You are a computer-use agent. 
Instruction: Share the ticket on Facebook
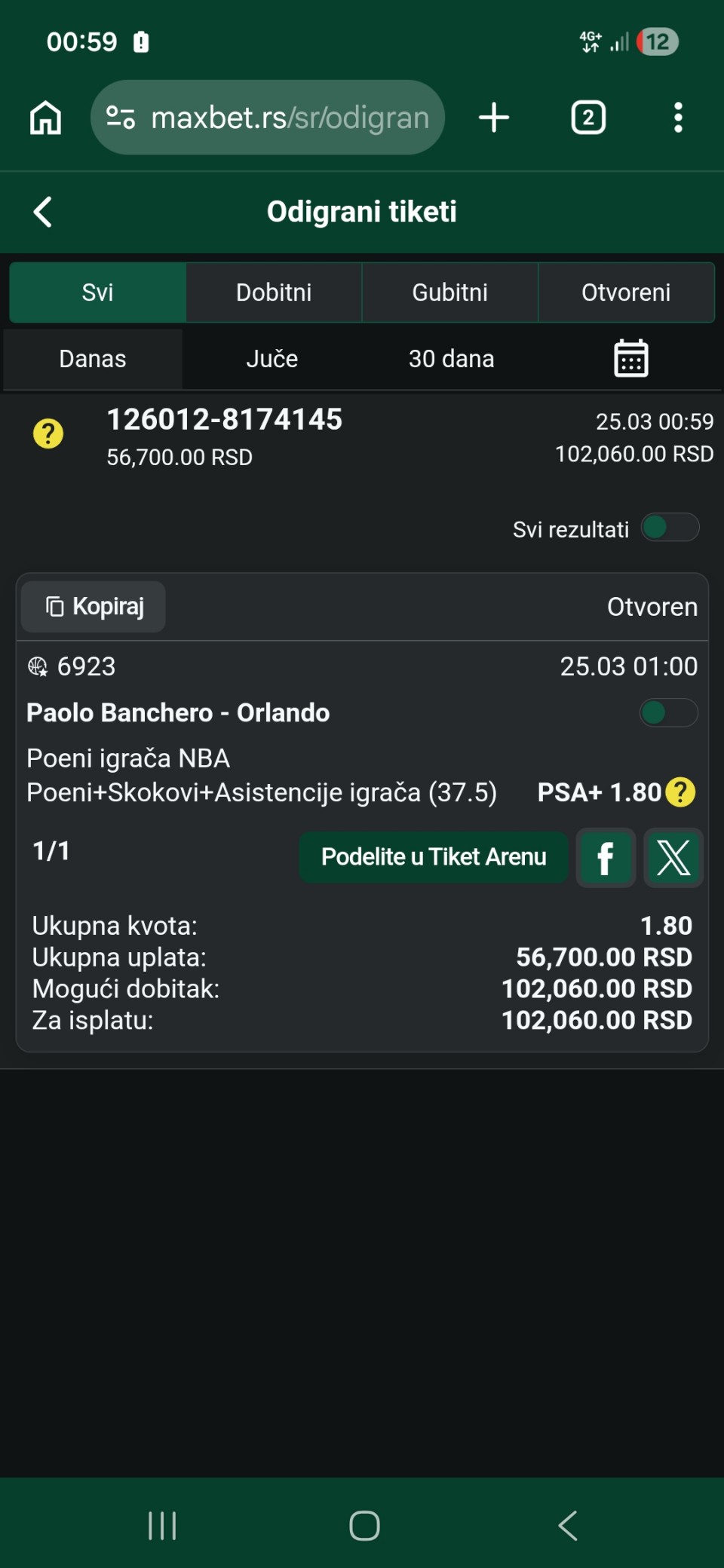tap(606, 858)
